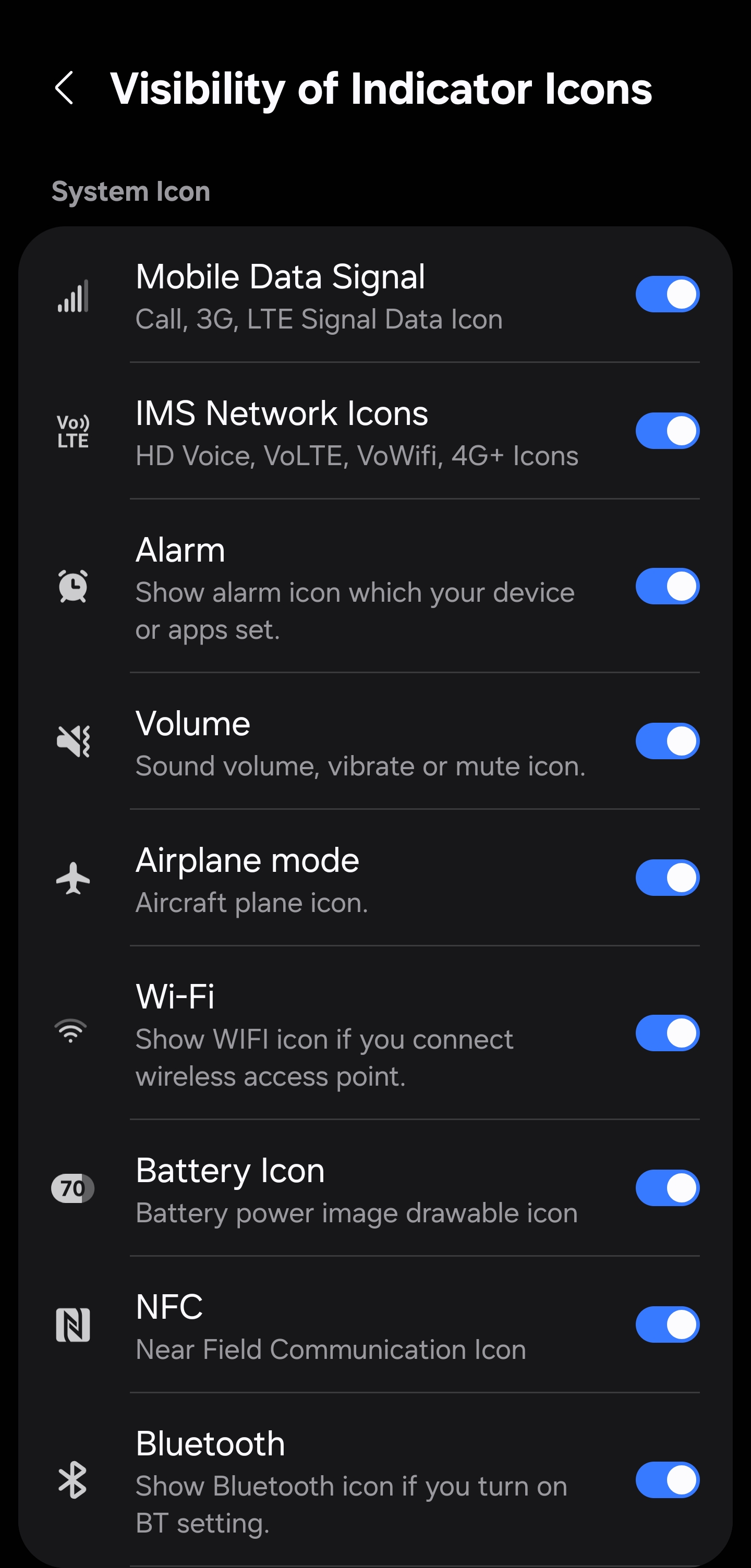Switch off the NFC icon toggle
This screenshot has width=751, height=1568.
pos(667,1324)
